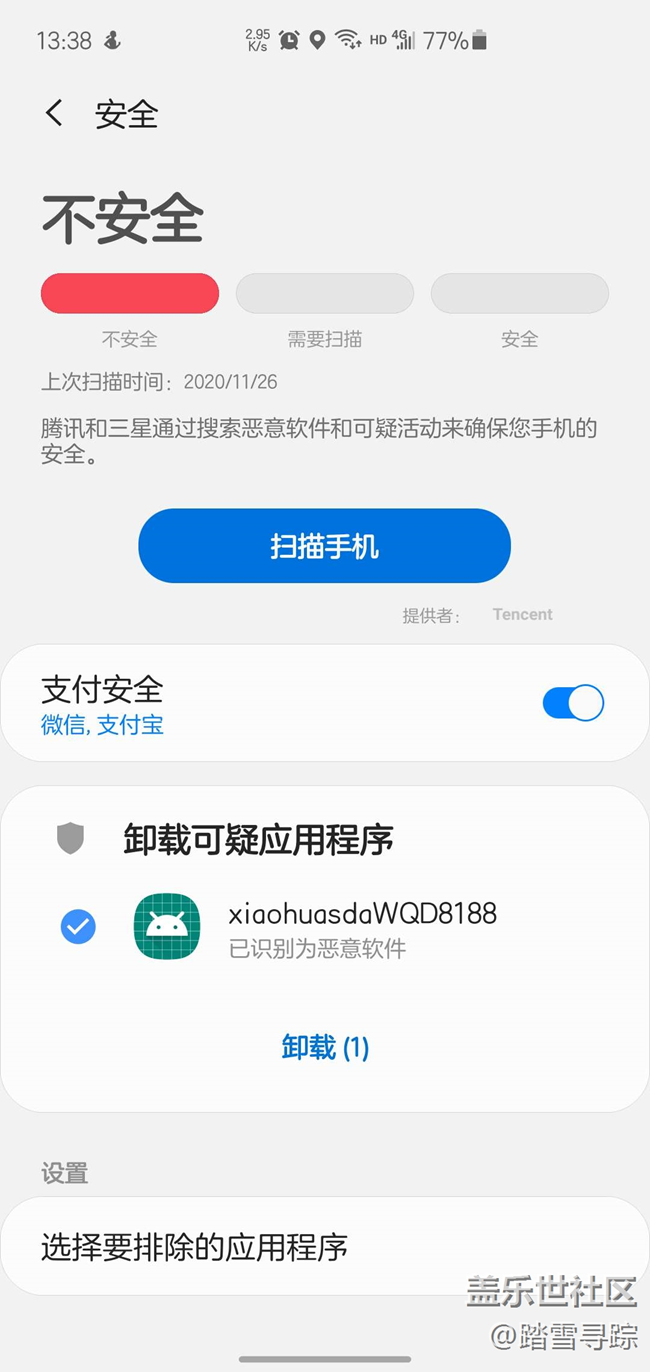Turn off the 支付安全 switch
Screen dimensions: 650x1372
tap(573, 703)
